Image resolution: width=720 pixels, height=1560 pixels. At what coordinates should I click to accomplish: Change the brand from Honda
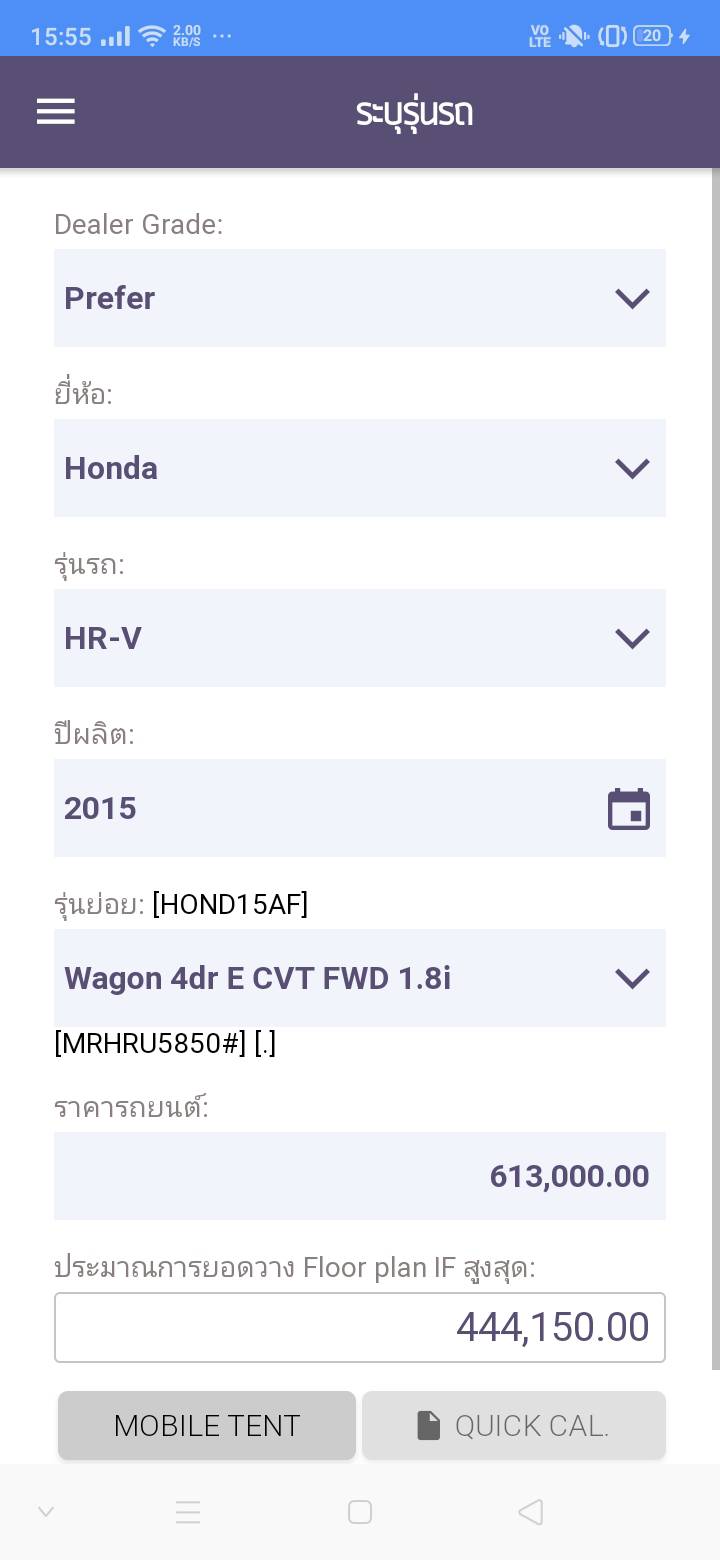tap(359, 468)
